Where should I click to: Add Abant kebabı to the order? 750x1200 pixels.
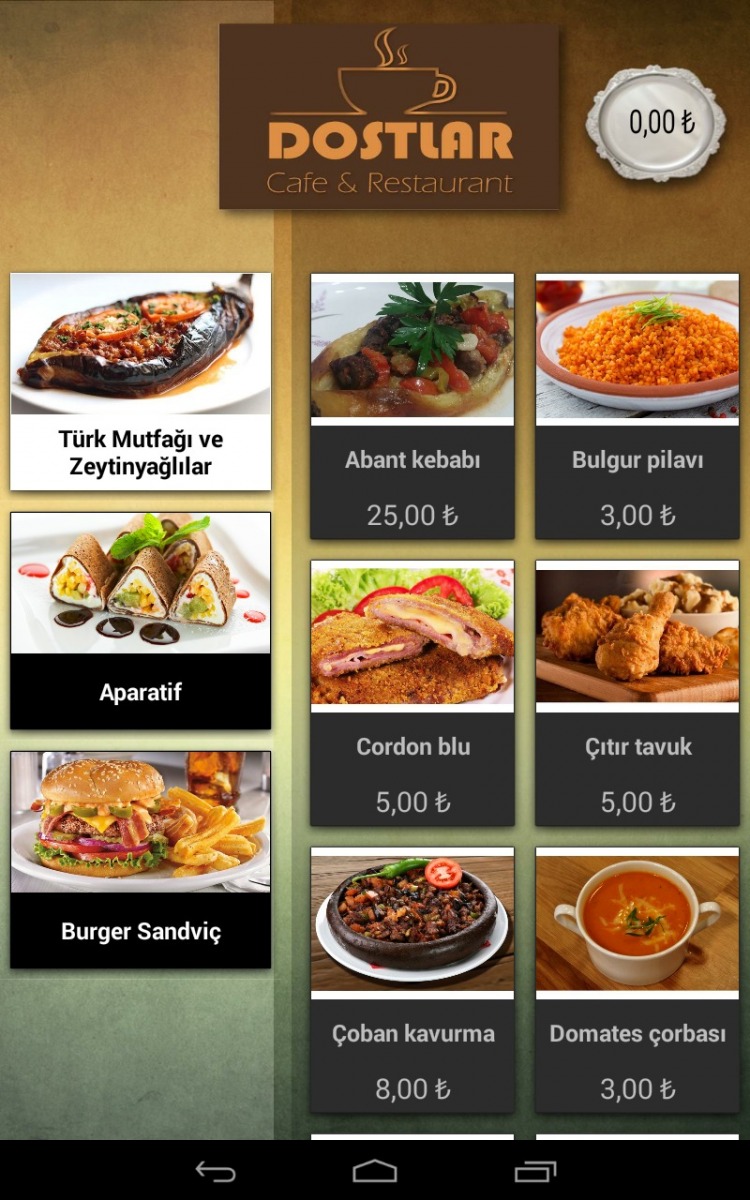[412, 406]
